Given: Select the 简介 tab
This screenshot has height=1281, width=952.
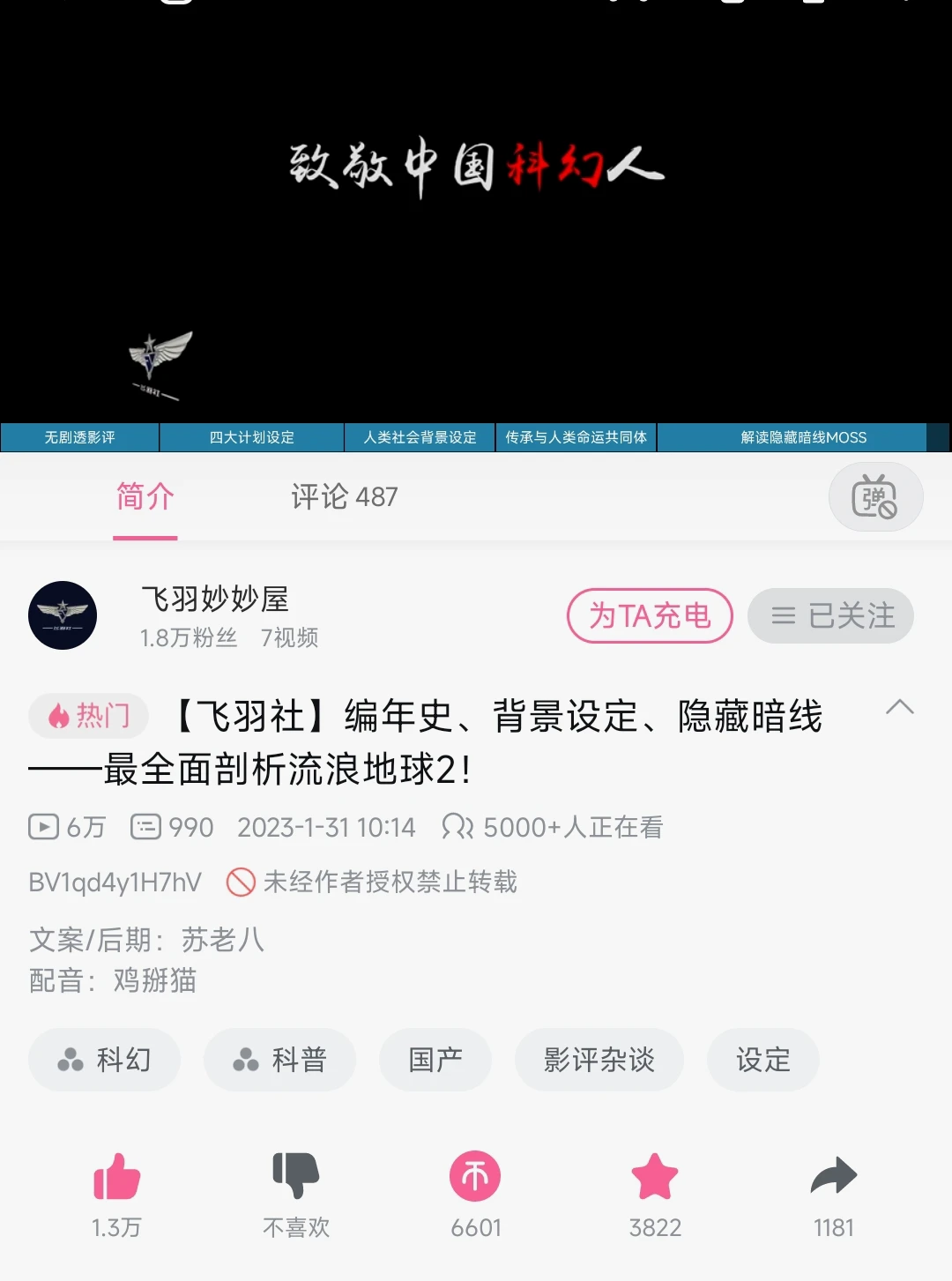Looking at the screenshot, I should click(145, 497).
